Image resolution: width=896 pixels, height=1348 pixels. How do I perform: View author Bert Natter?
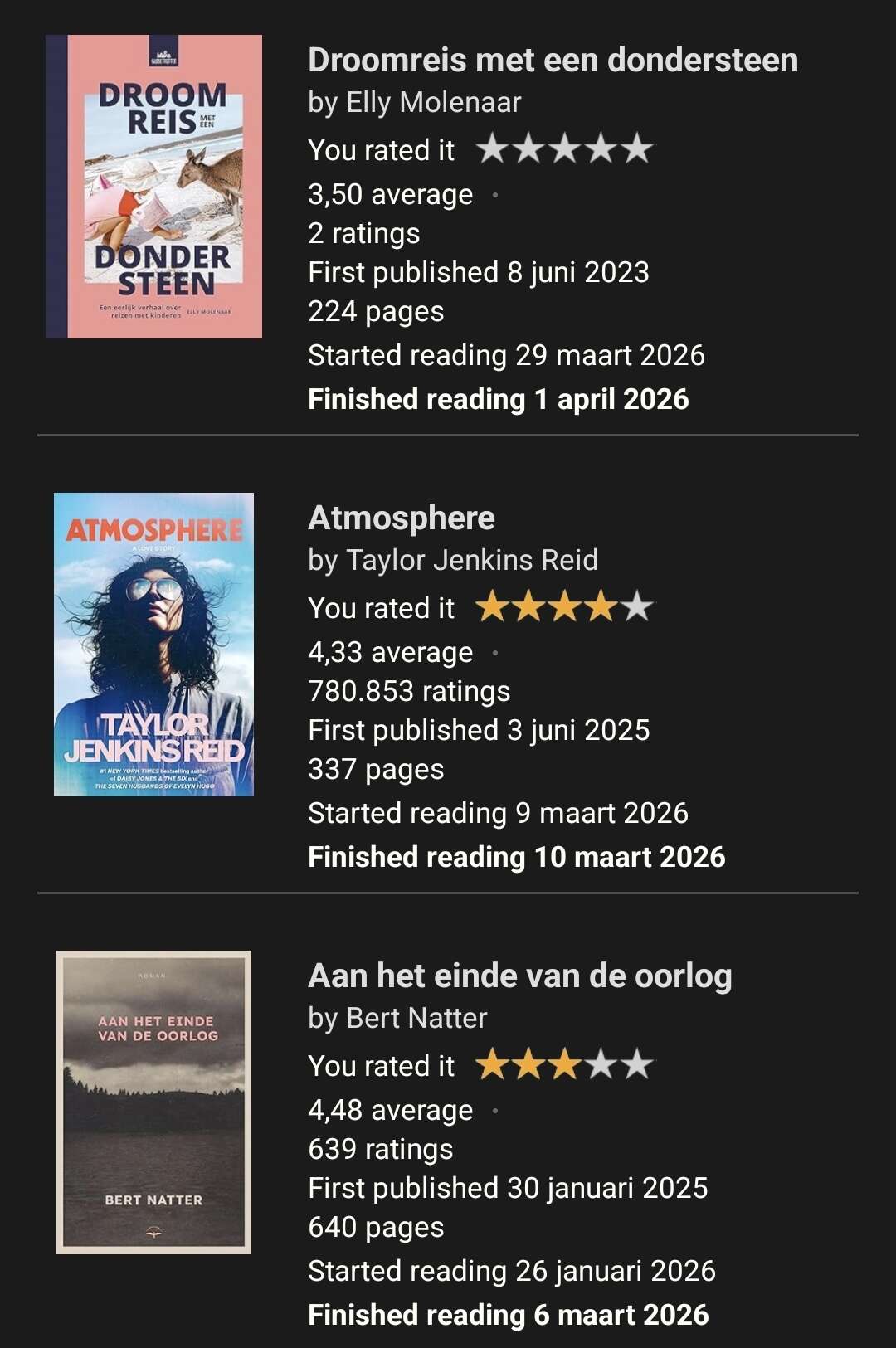tap(416, 1019)
